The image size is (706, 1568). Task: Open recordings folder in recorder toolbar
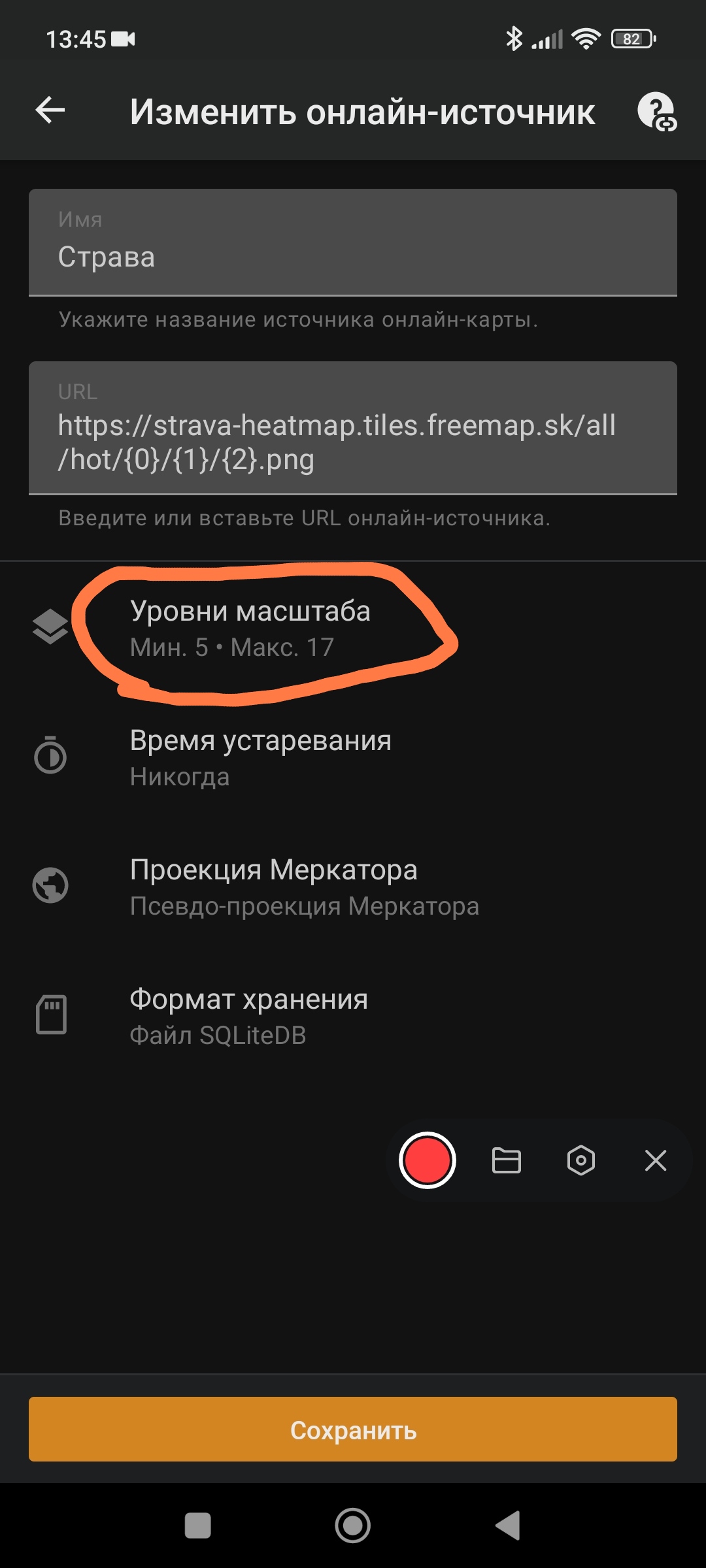506,1160
